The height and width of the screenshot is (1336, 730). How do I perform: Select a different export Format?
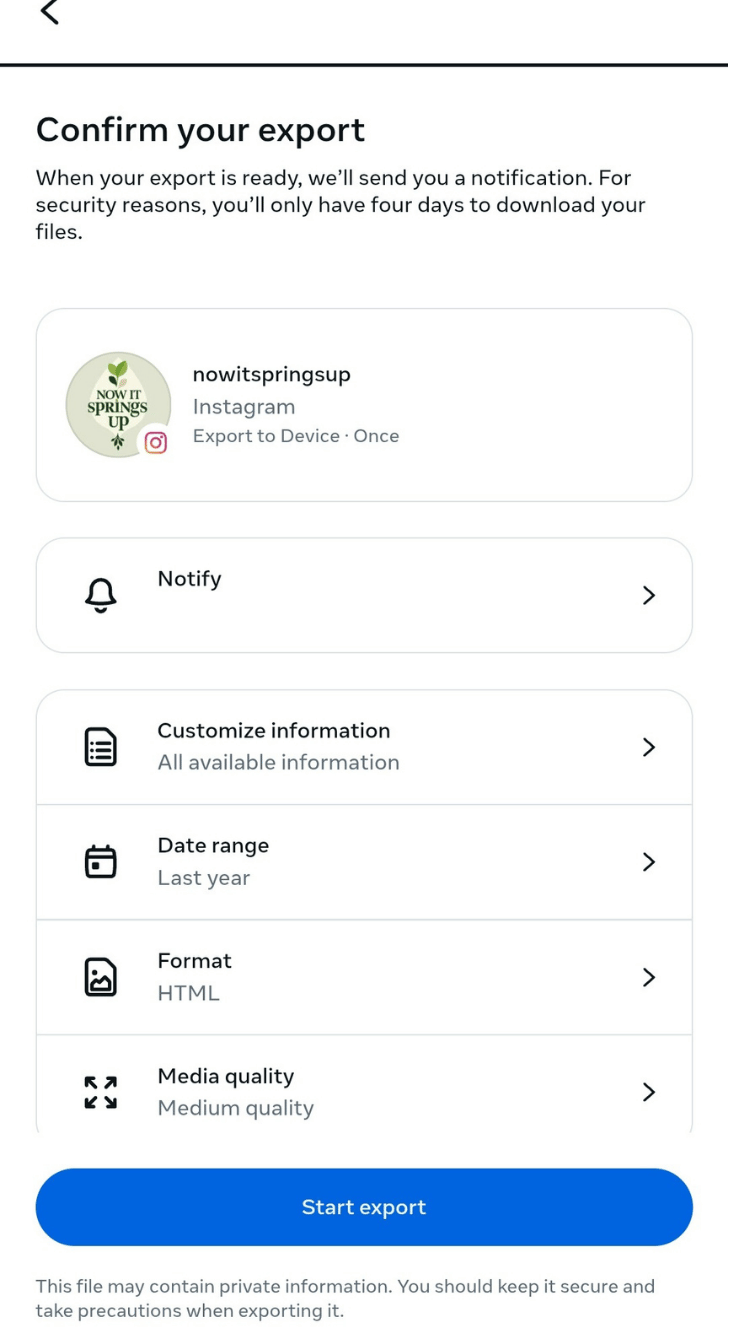click(x=364, y=977)
